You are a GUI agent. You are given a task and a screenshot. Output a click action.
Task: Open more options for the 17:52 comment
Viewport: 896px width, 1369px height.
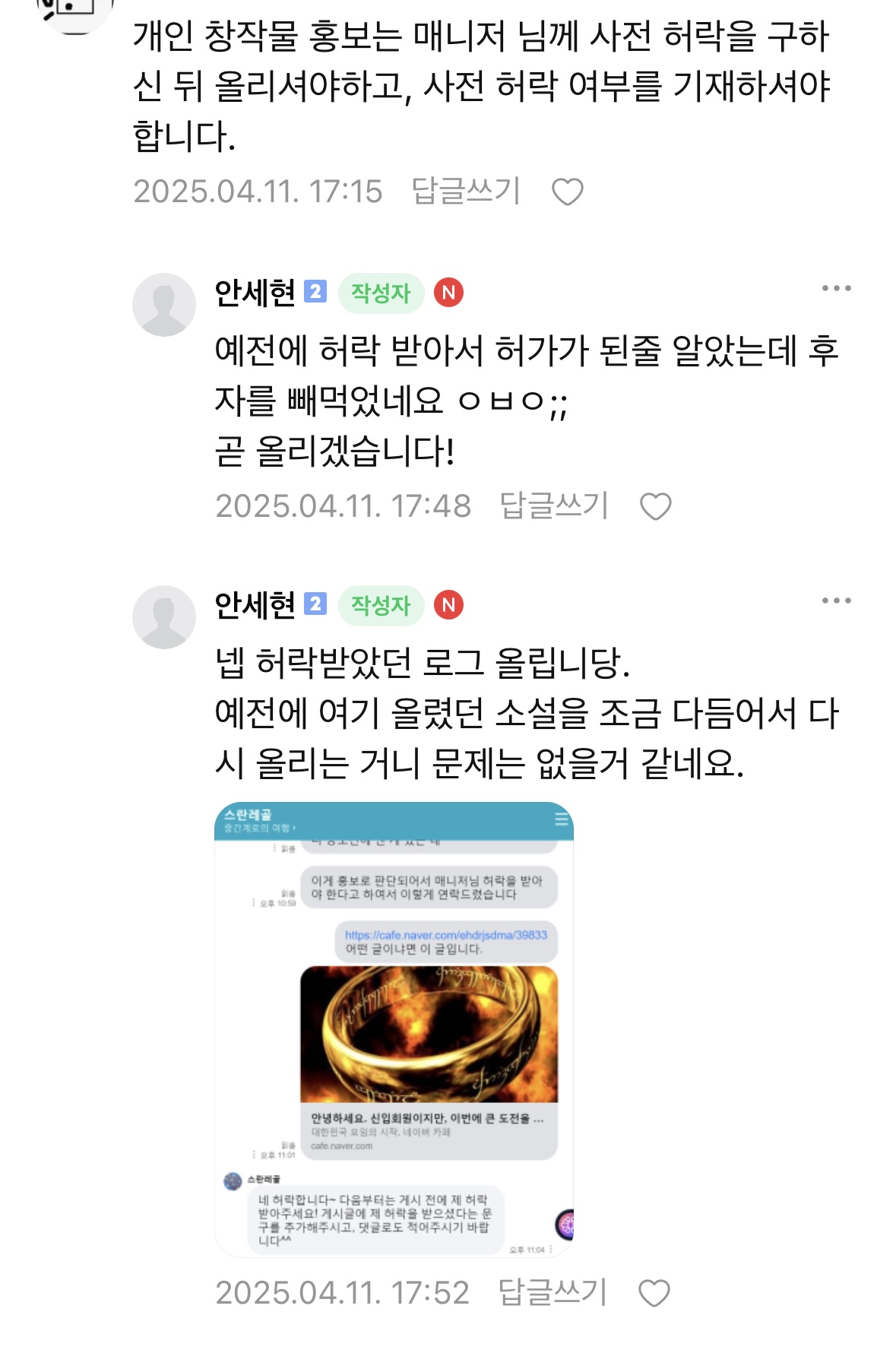[836, 601]
